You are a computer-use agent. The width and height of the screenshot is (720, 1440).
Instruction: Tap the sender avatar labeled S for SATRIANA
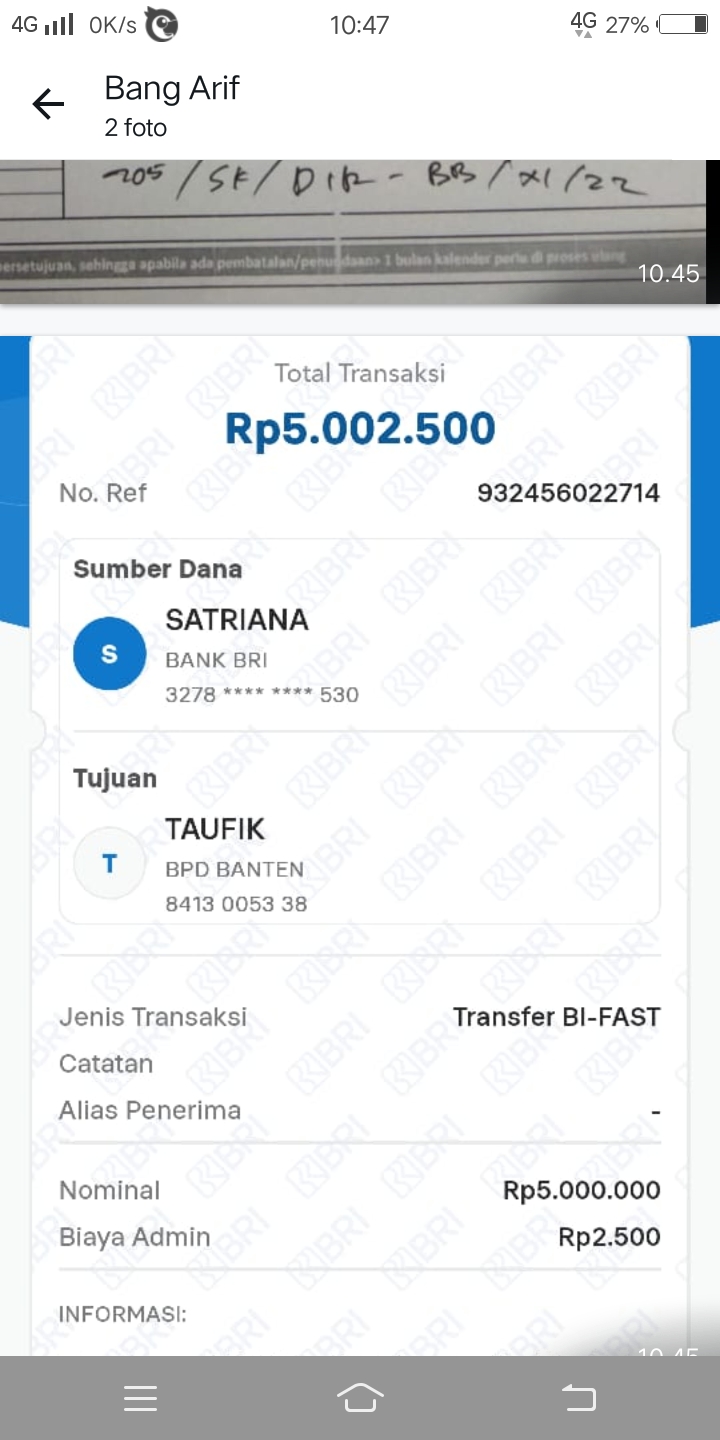coord(109,653)
